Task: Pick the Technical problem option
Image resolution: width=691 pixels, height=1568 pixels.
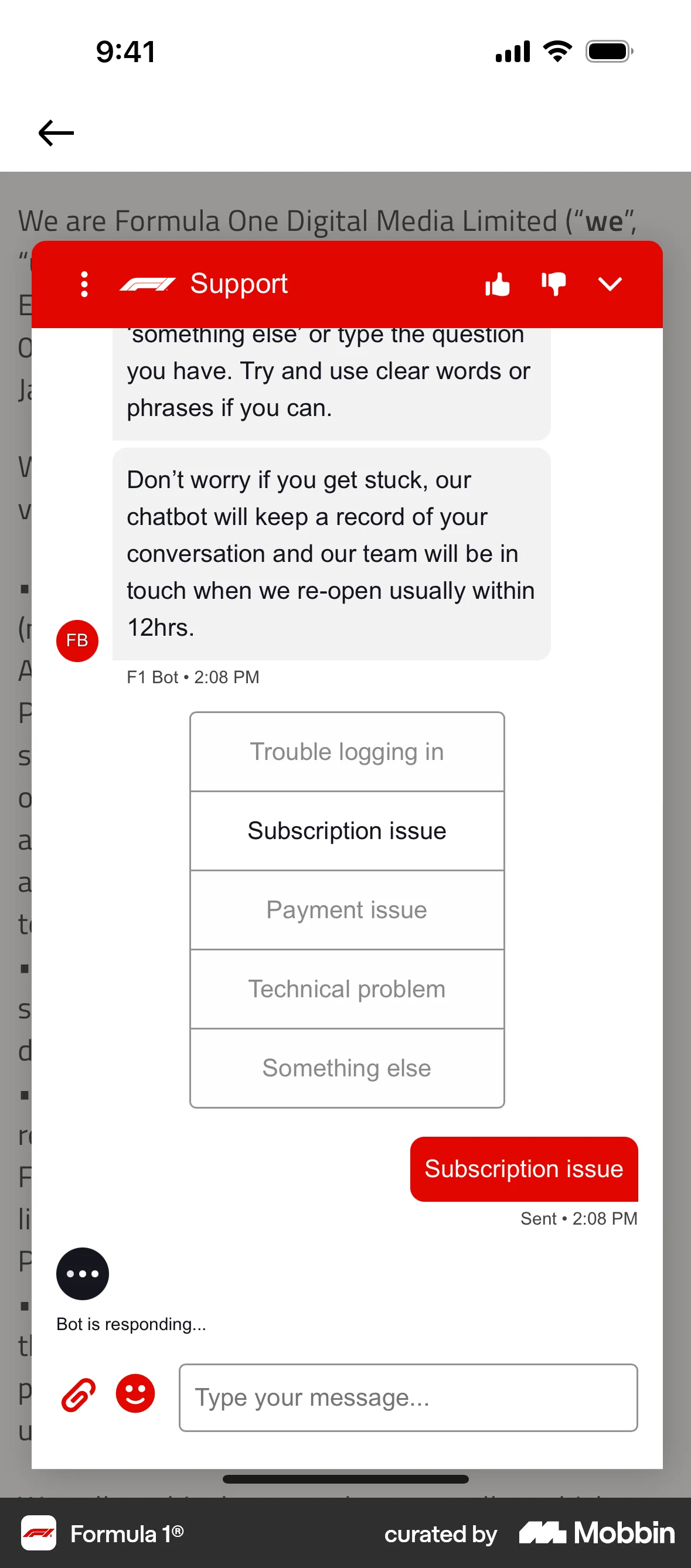Action: click(346, 988)
